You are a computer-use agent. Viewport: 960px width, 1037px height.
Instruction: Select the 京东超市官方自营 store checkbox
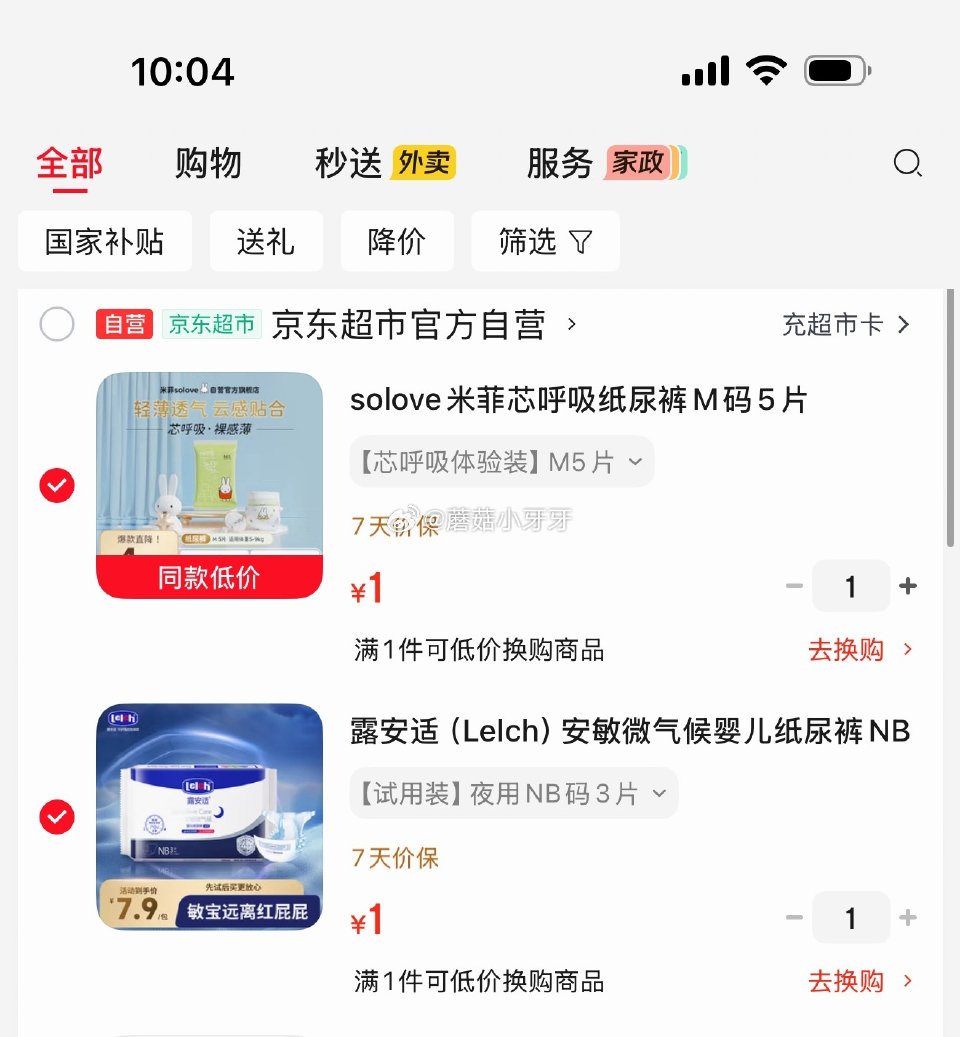click(57, 324)
